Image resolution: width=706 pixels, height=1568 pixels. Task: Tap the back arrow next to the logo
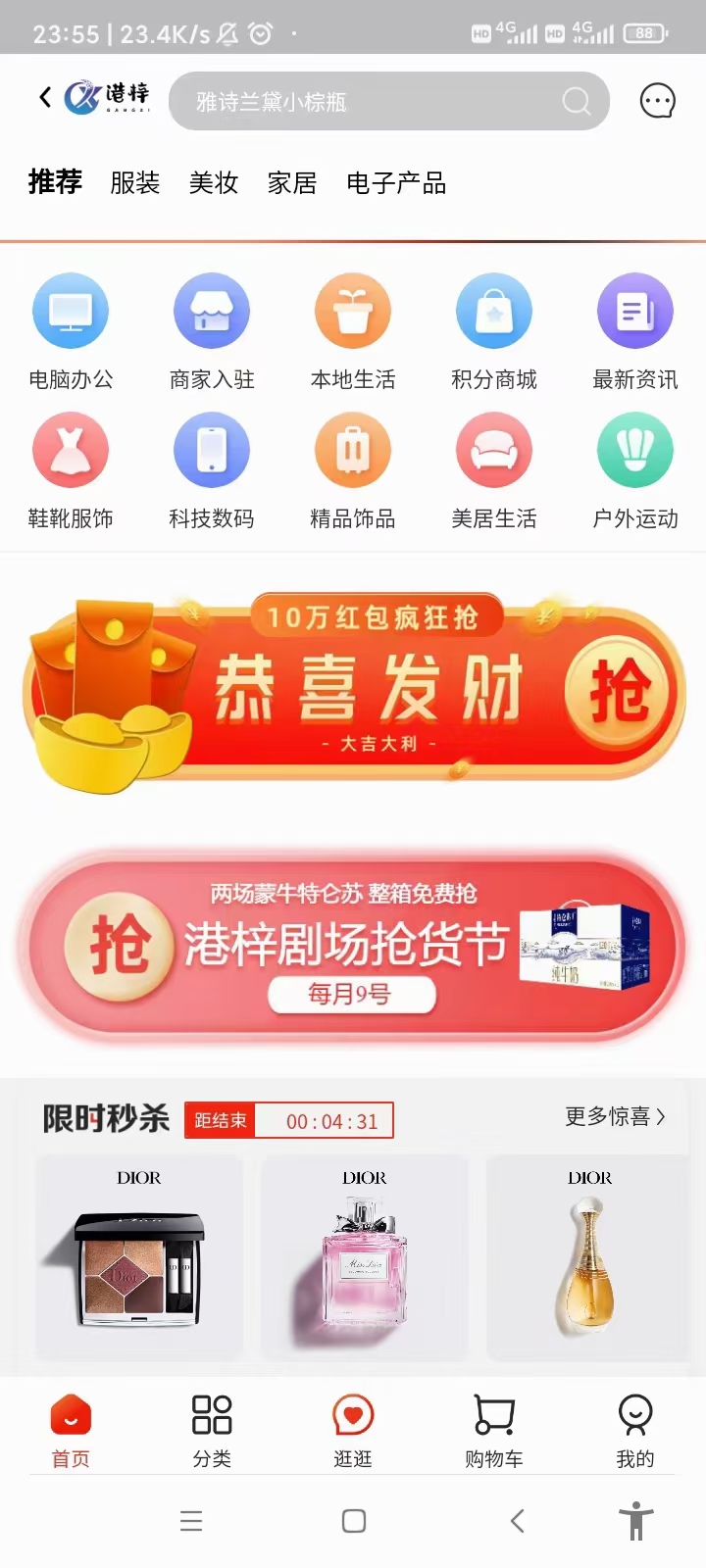pos(45,97)
